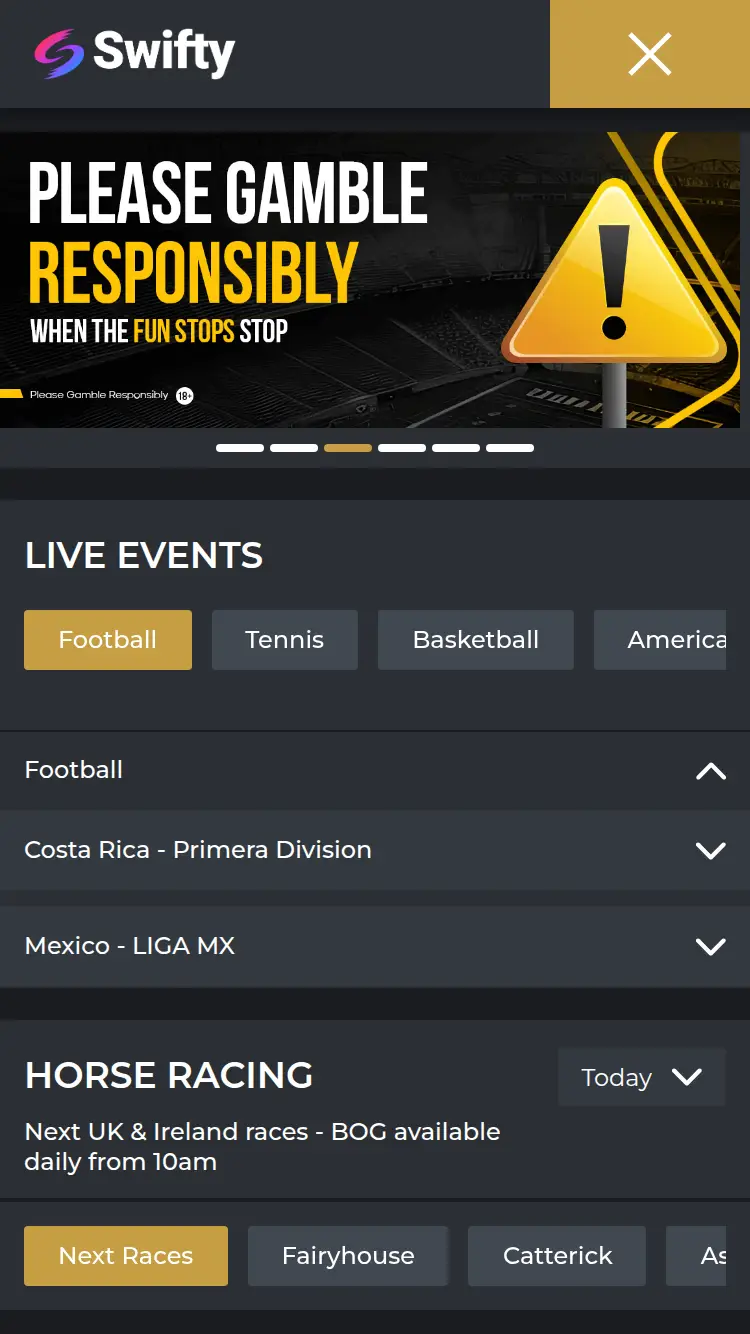Select the third carousel indicator

(x=348, y=447)
